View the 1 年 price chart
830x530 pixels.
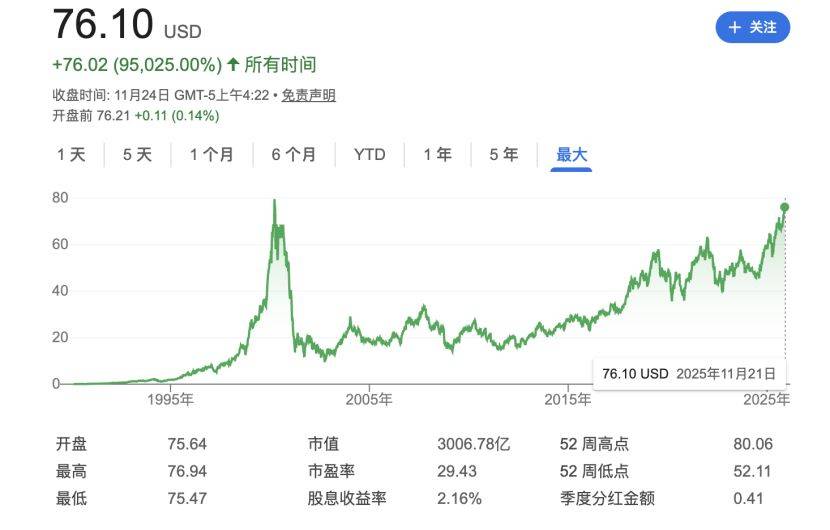(x=437, y=155)
